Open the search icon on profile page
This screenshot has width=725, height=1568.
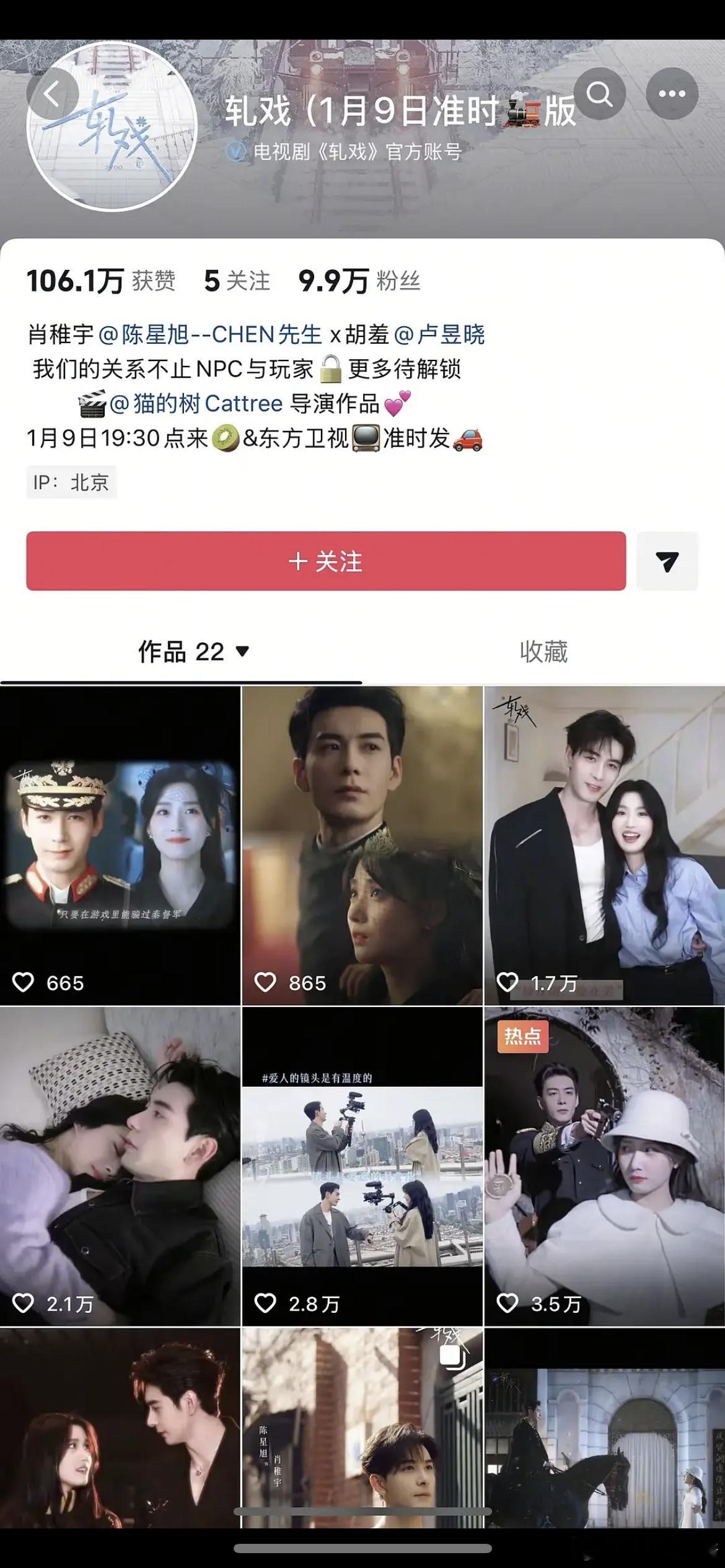point(599,94)
